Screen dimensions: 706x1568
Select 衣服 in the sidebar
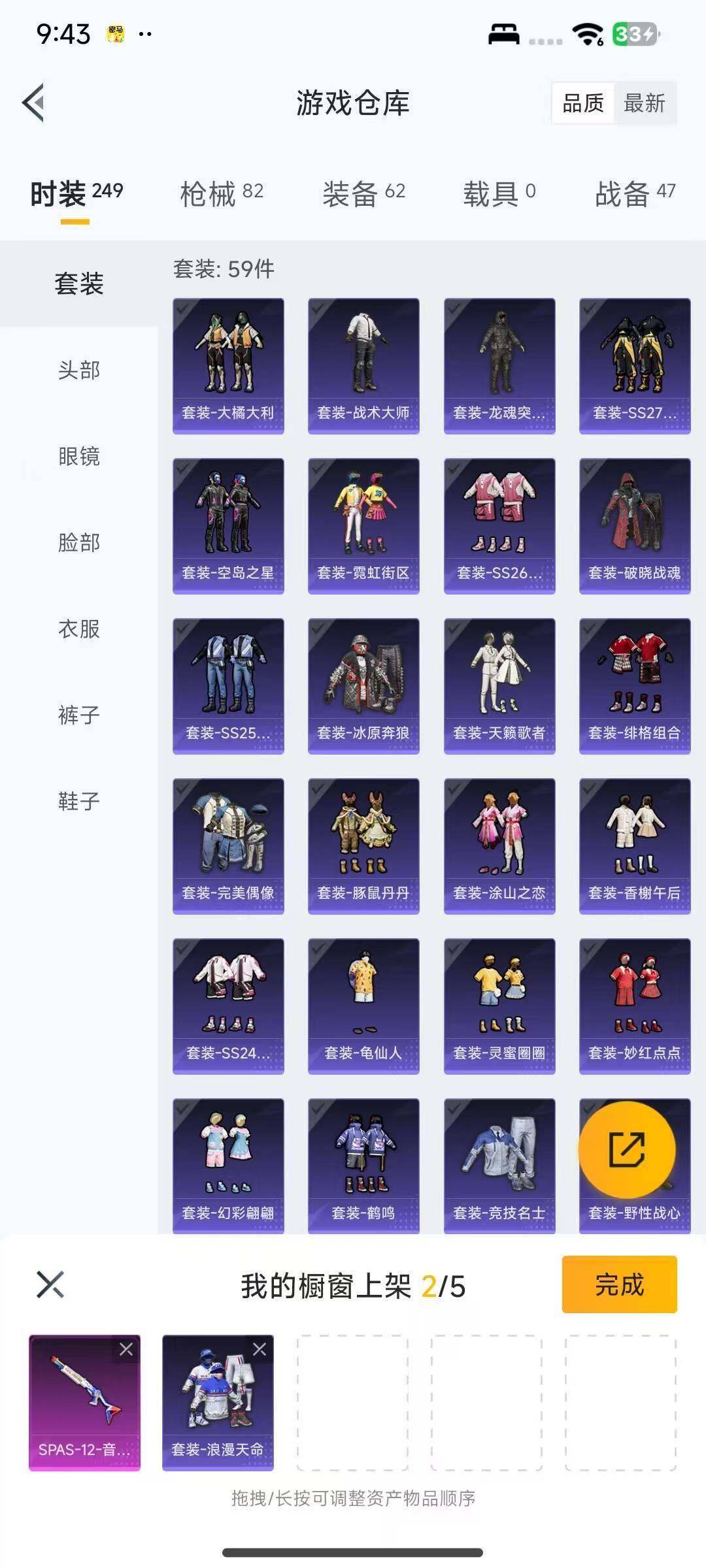coord(77,629)
